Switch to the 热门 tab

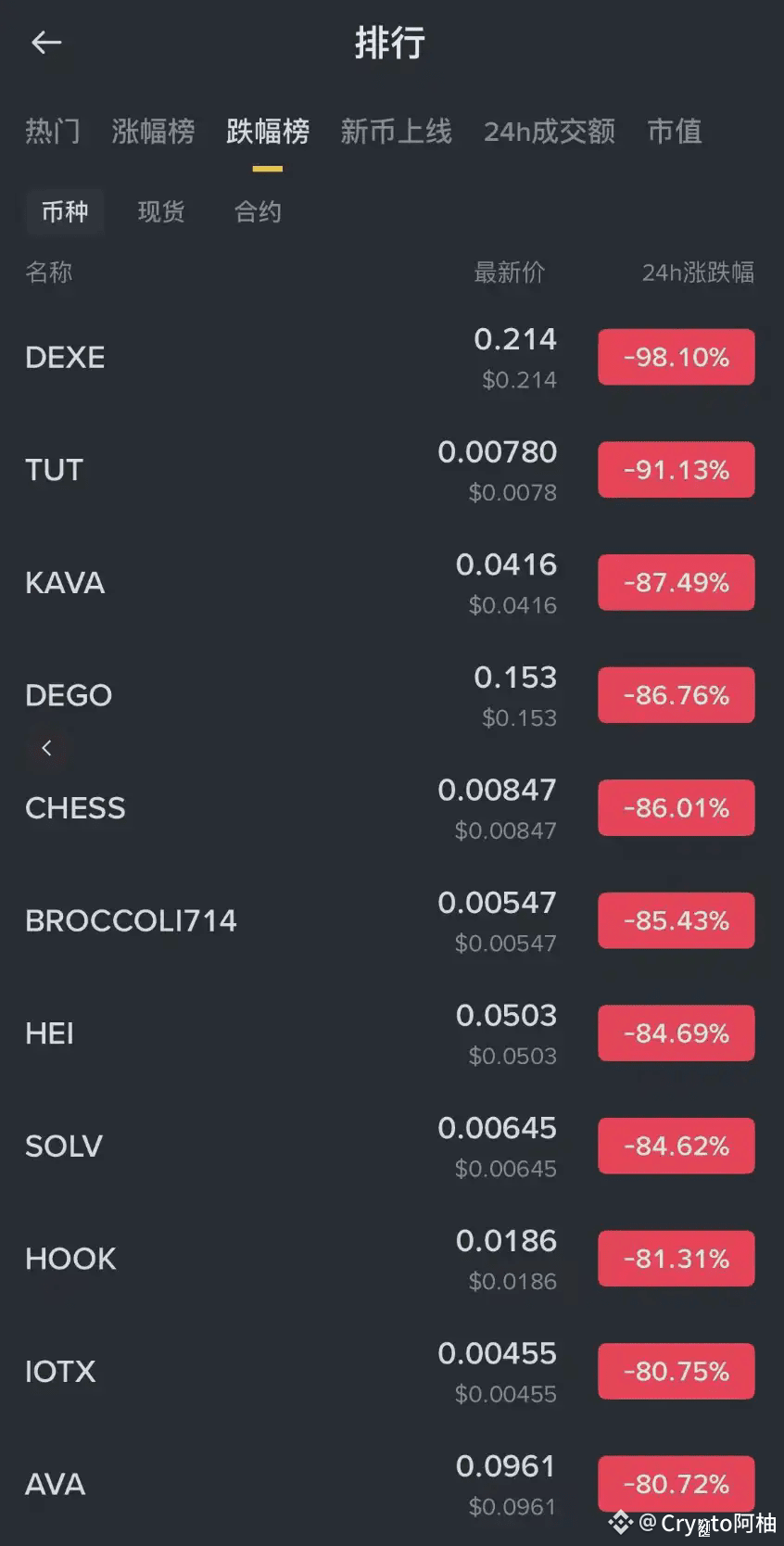click(x=53, y=132)
